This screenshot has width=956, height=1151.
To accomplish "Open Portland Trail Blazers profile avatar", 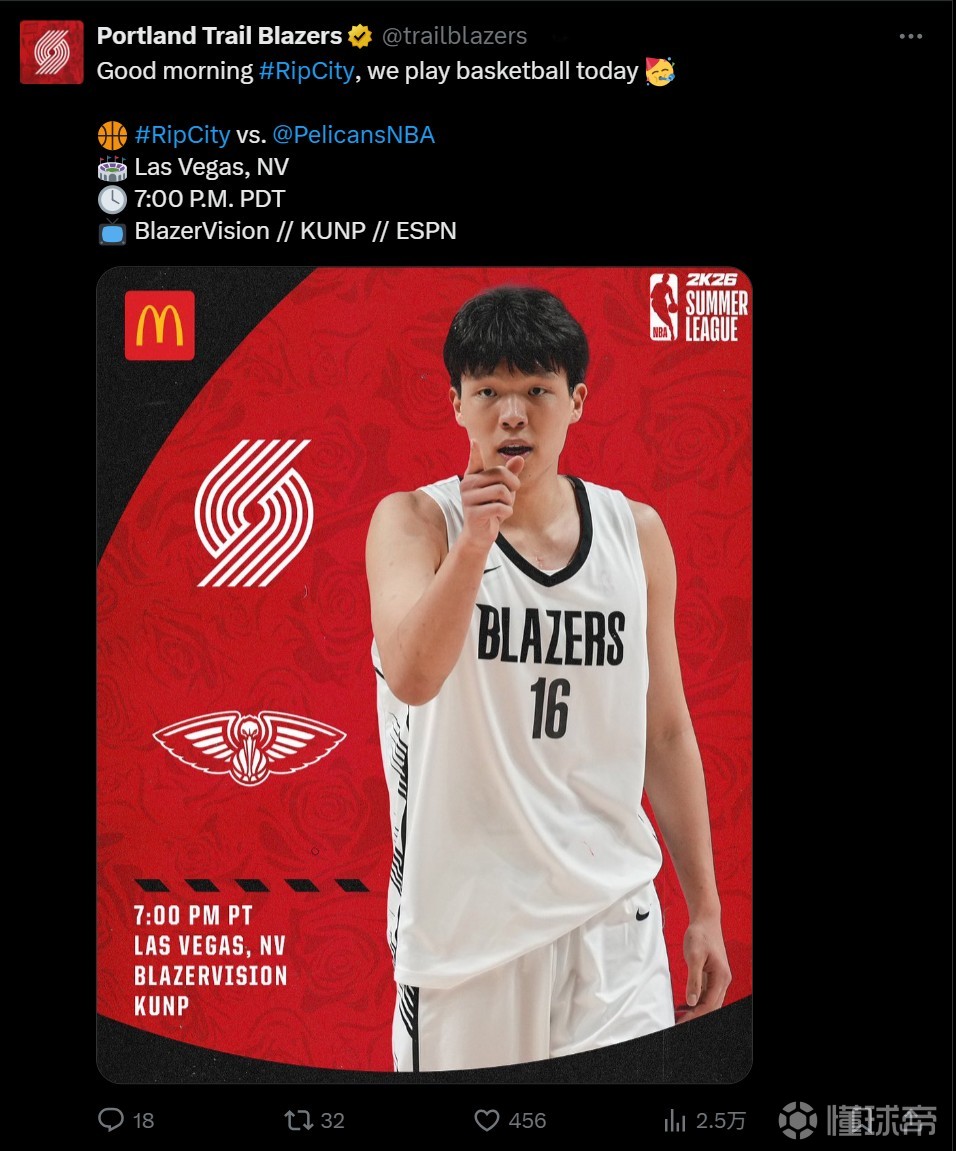I will pos(52,52).
